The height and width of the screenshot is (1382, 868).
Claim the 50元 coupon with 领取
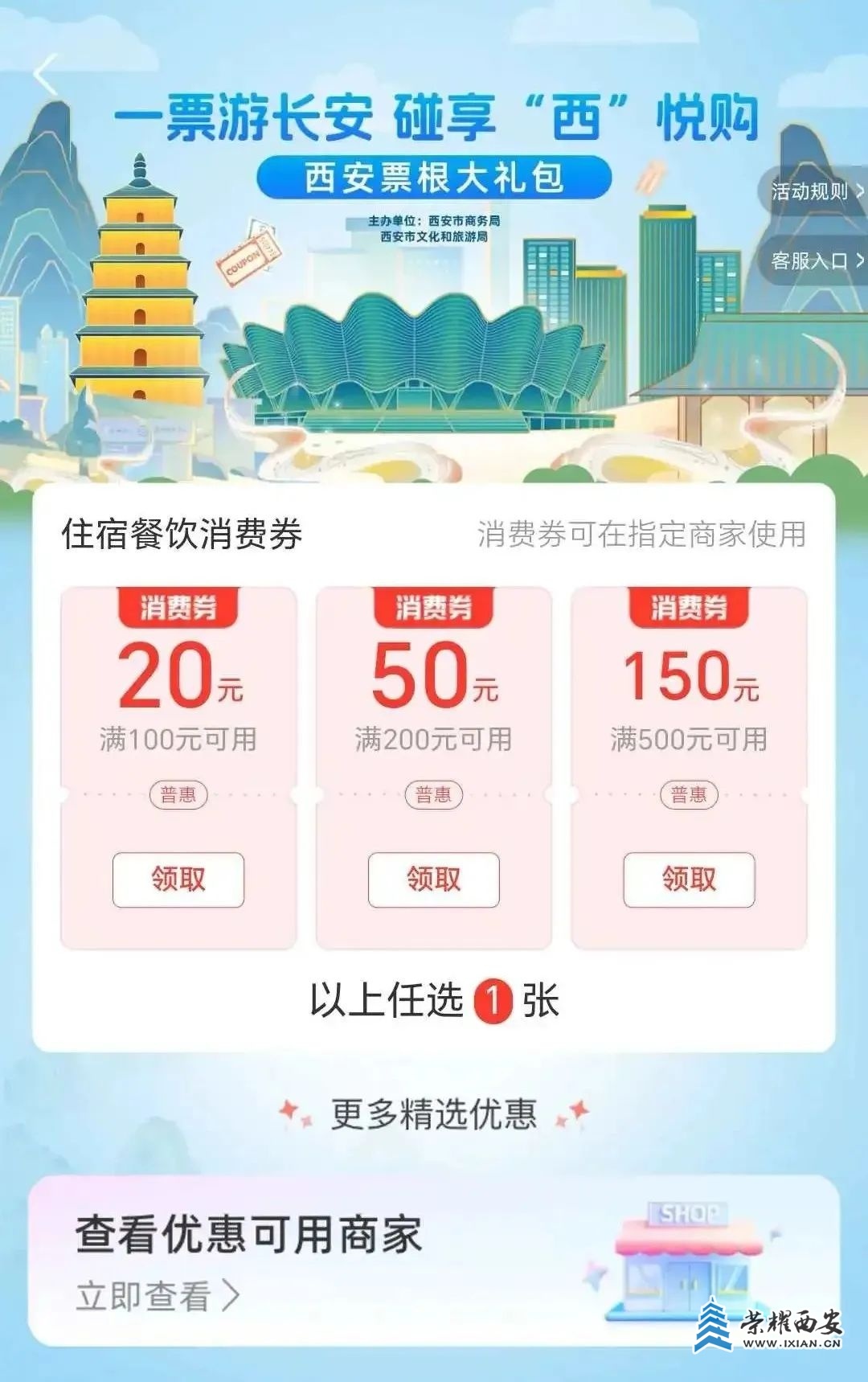coord(434,880)
